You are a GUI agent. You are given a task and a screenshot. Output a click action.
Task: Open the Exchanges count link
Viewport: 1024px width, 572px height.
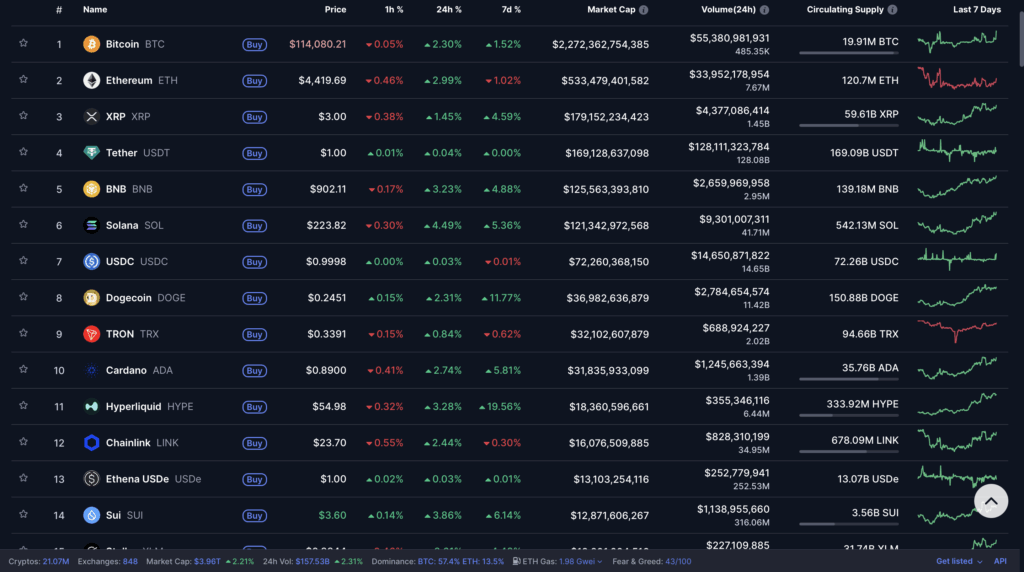(130, 562)
